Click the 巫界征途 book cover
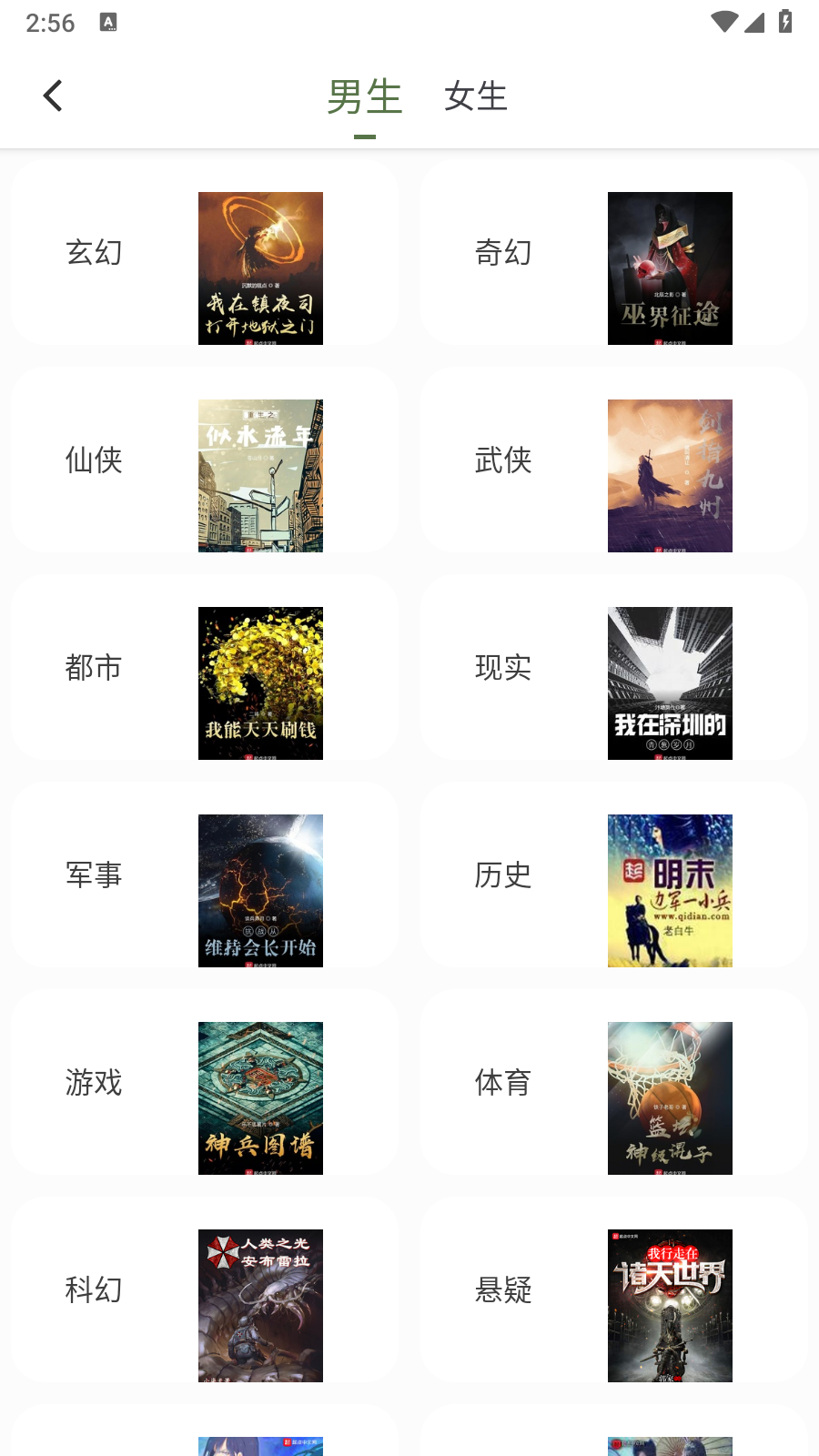The width and height of the screenshot is (819, 1456). 670,268
